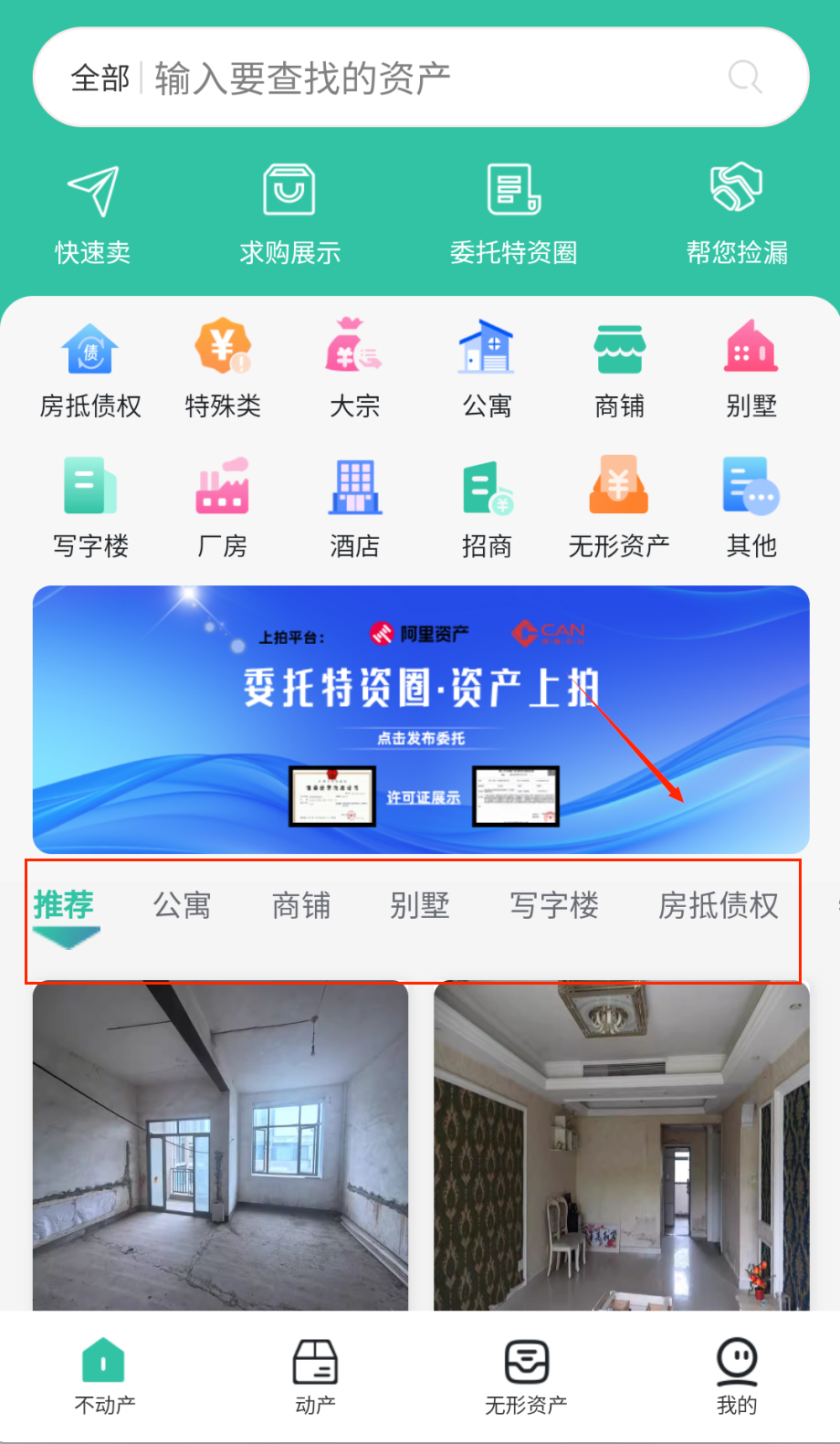
Task: Open the unfinished empty room listing
Action: [220, 1146]
